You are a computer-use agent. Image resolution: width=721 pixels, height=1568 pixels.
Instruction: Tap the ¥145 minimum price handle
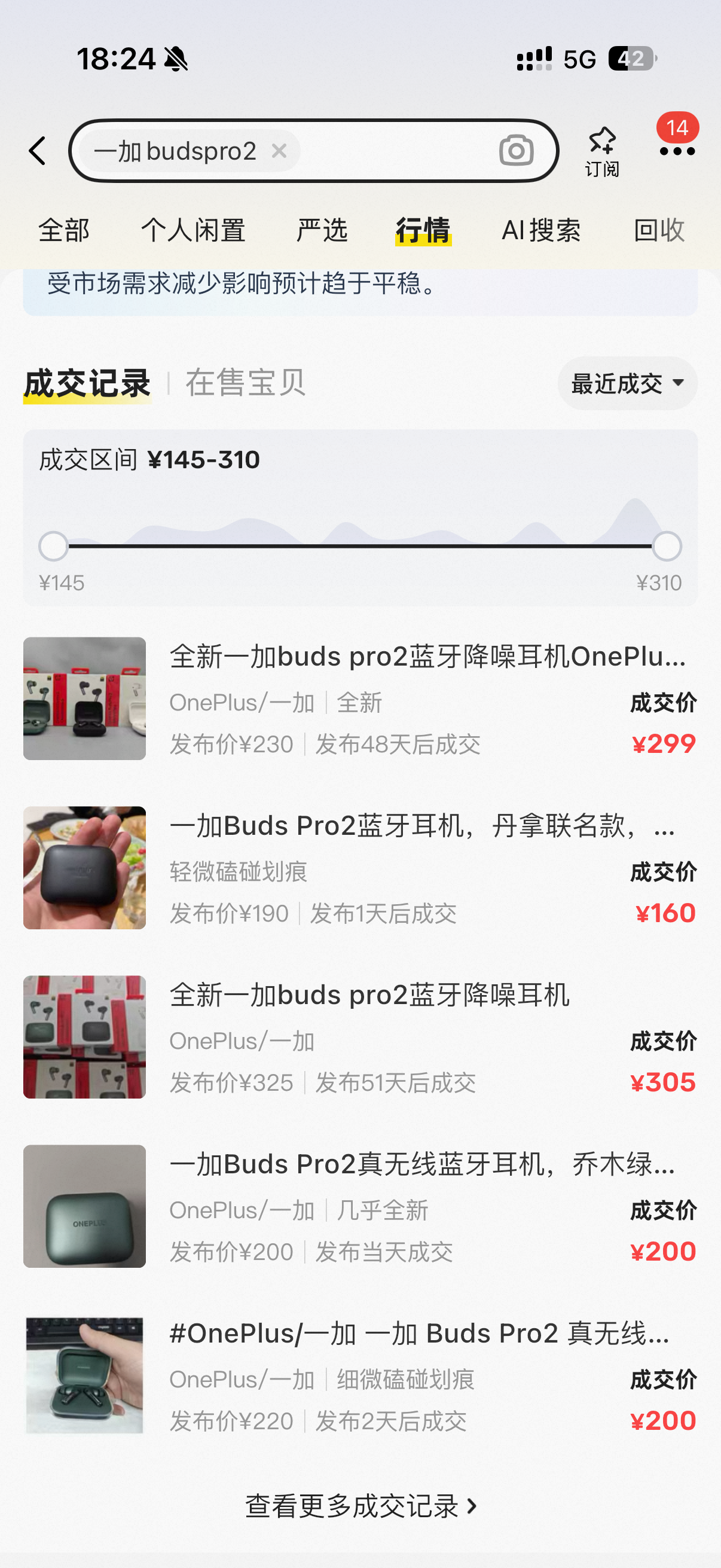click(54, 546)
